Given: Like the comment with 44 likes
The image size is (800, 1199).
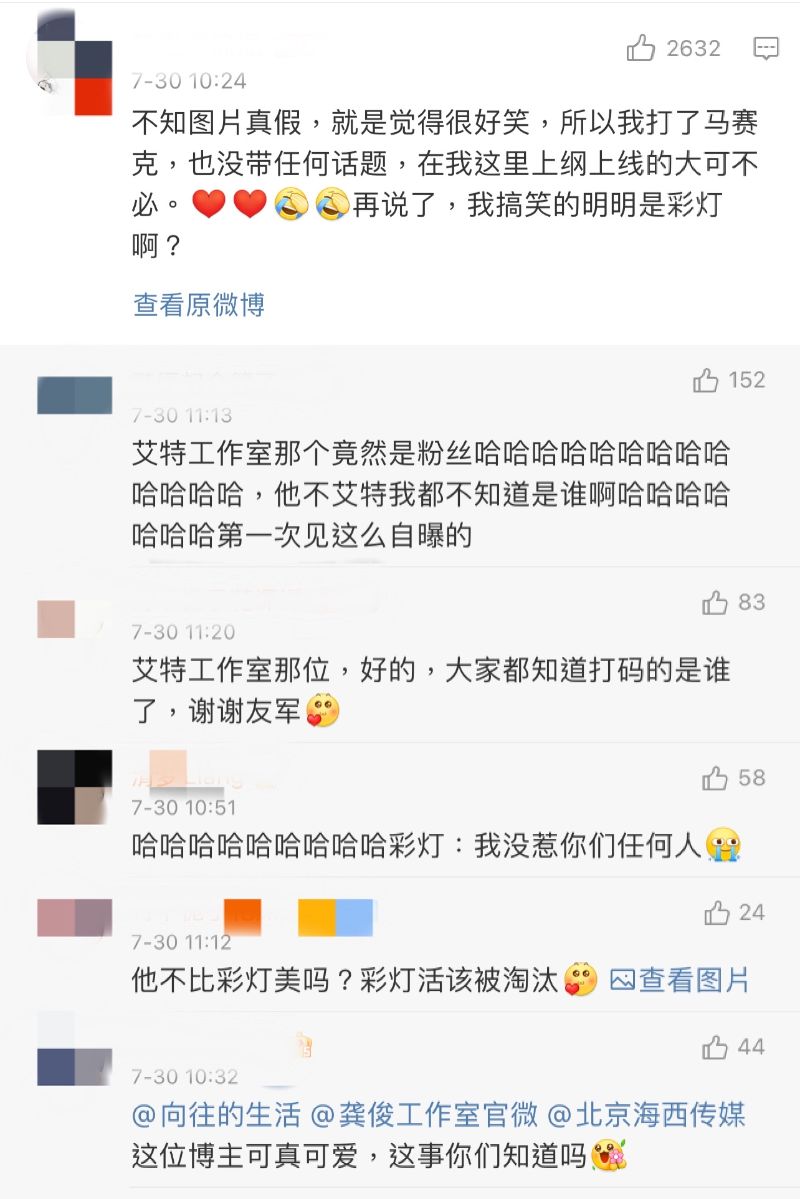Looking at the screenshot, I should coord(715,1047).
